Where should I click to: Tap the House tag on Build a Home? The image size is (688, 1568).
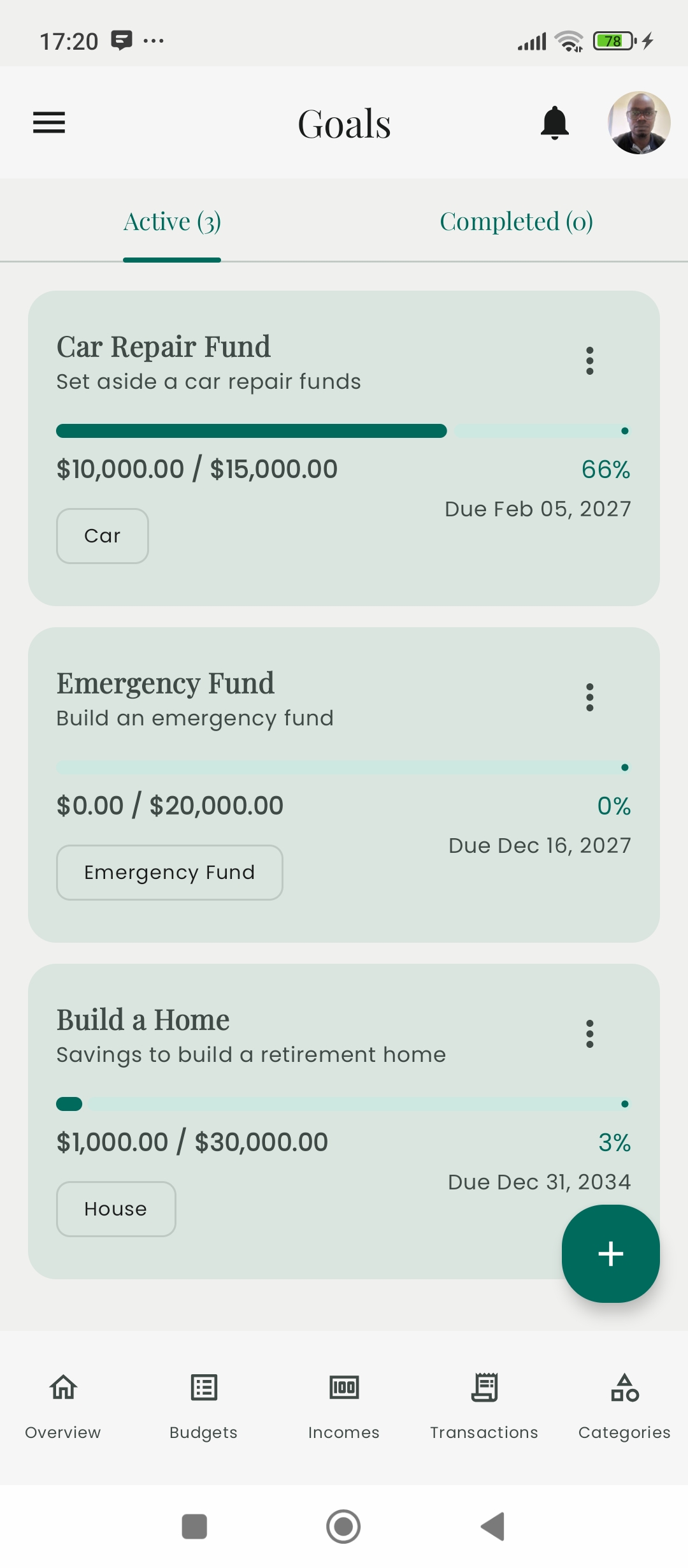point(115,1209)
